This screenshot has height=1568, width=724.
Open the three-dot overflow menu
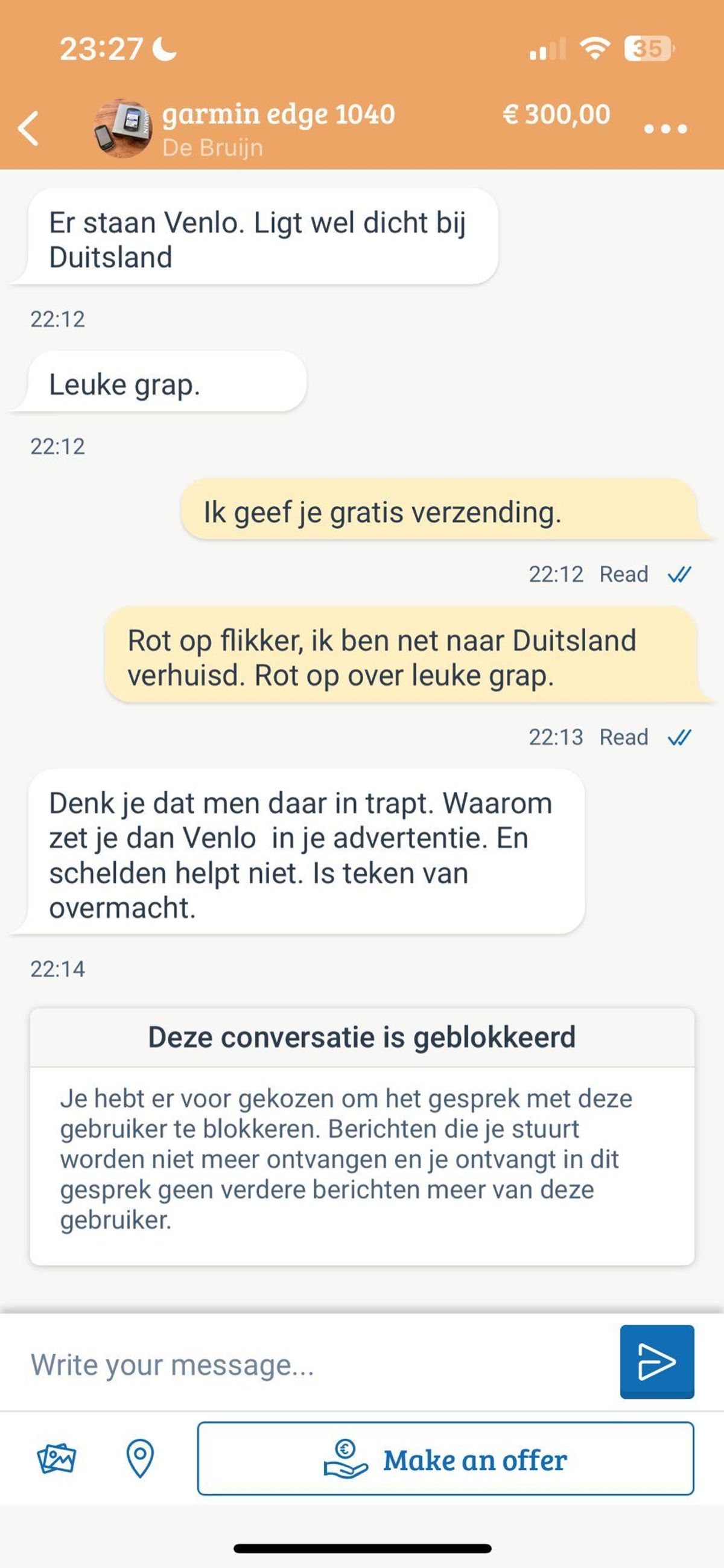[x=665, y=129]
